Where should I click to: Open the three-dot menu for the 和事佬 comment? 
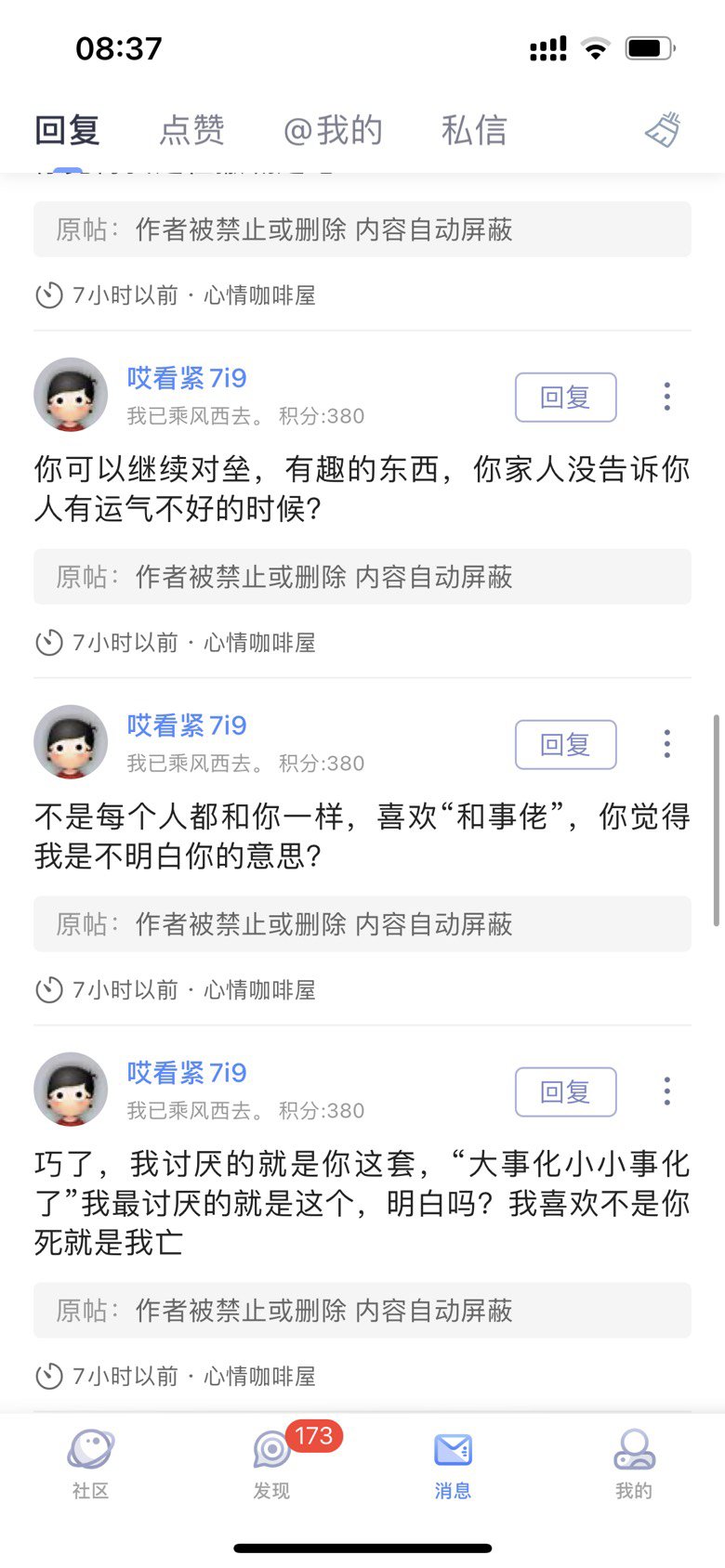point(666,744)
